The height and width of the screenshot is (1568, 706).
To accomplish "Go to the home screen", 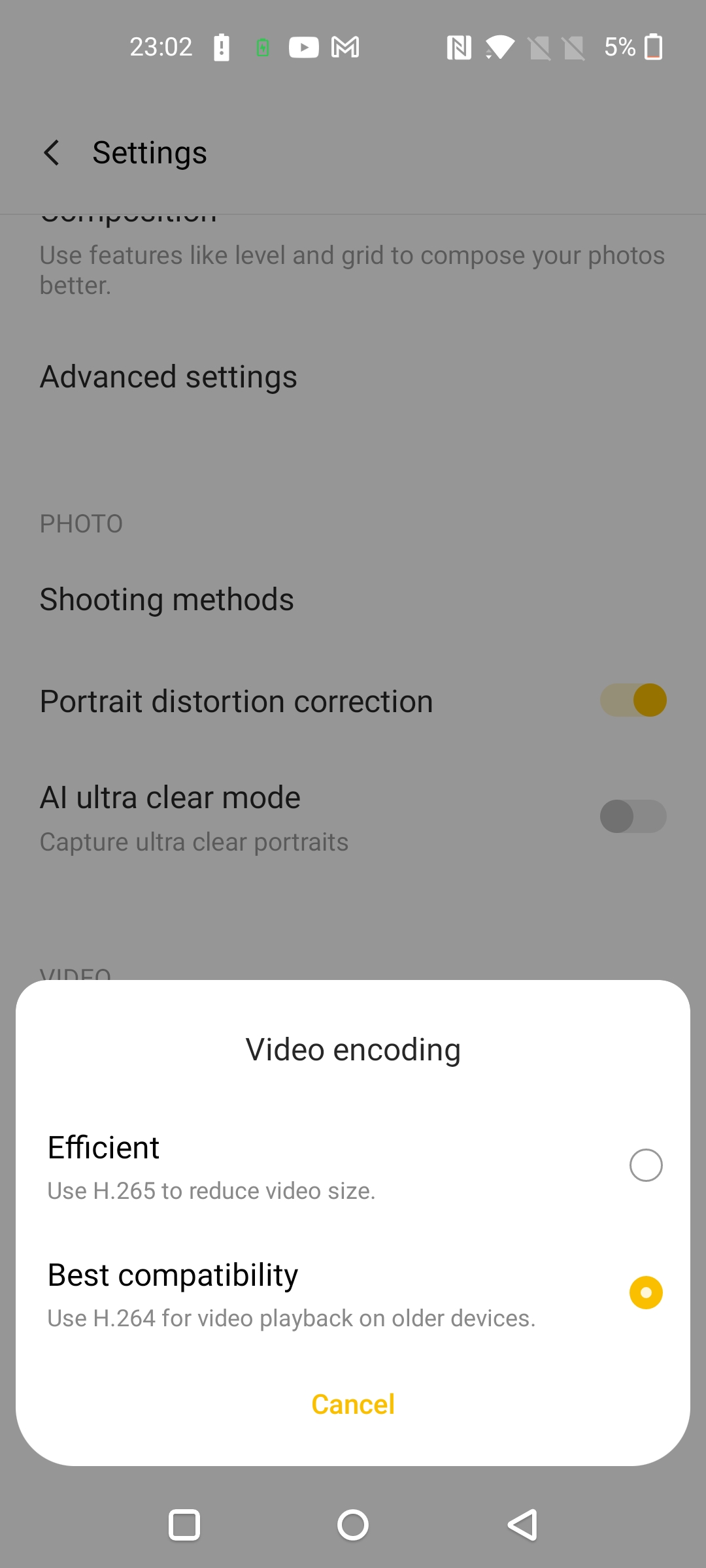I will [x=353, y=1526].
